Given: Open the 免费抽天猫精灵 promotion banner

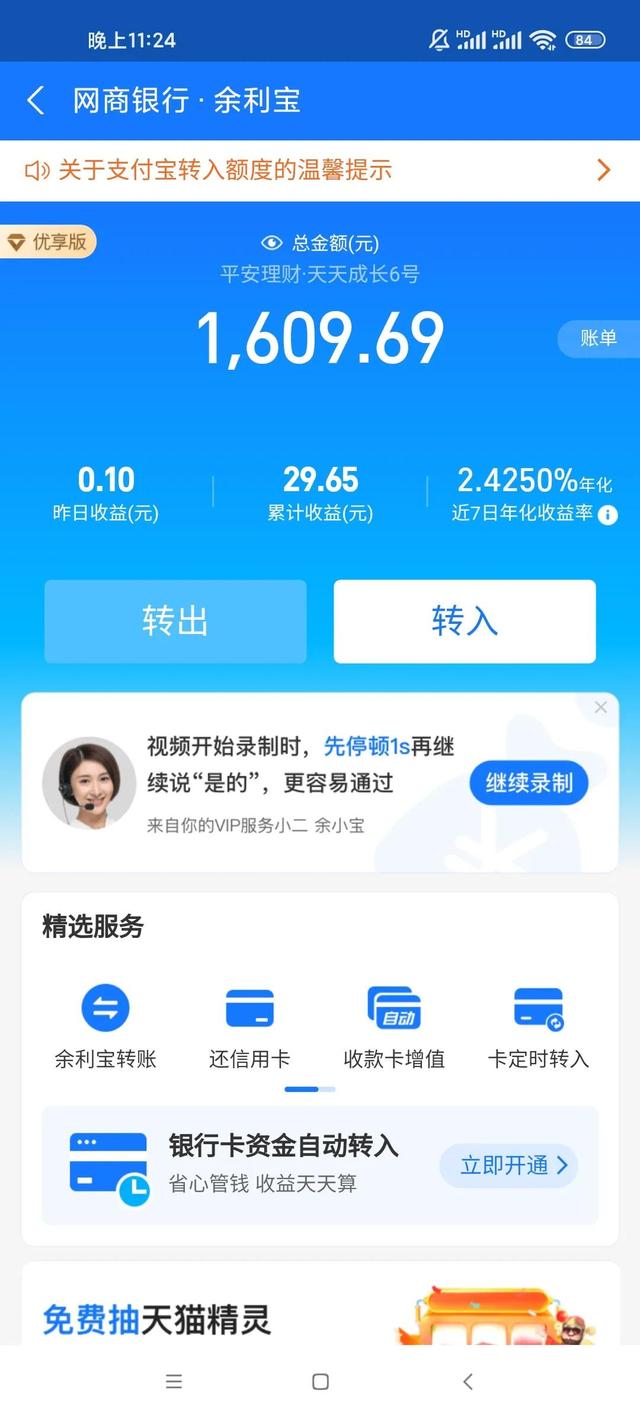Looking at the screenshot, I should (x=320, y=1315).
